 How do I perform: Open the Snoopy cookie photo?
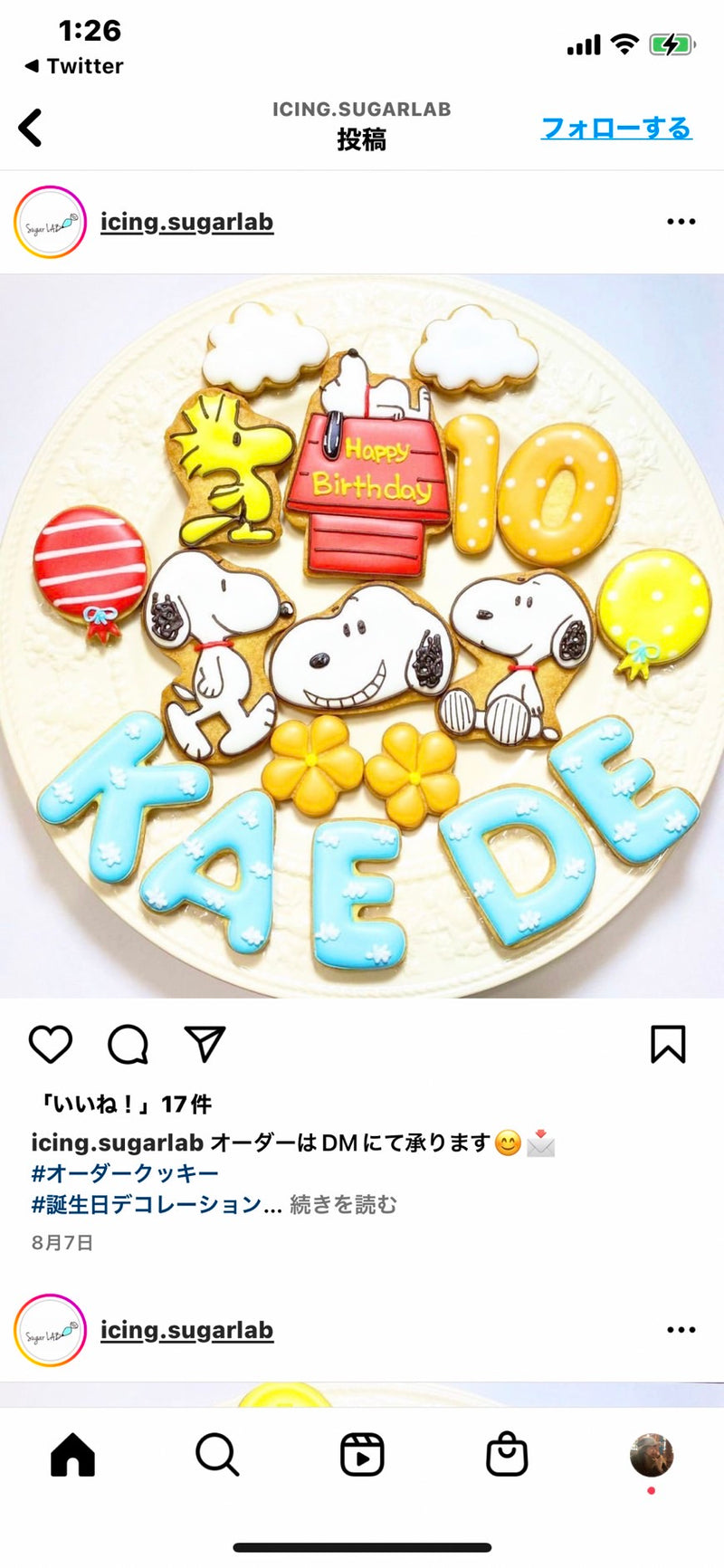pos(362,636)
